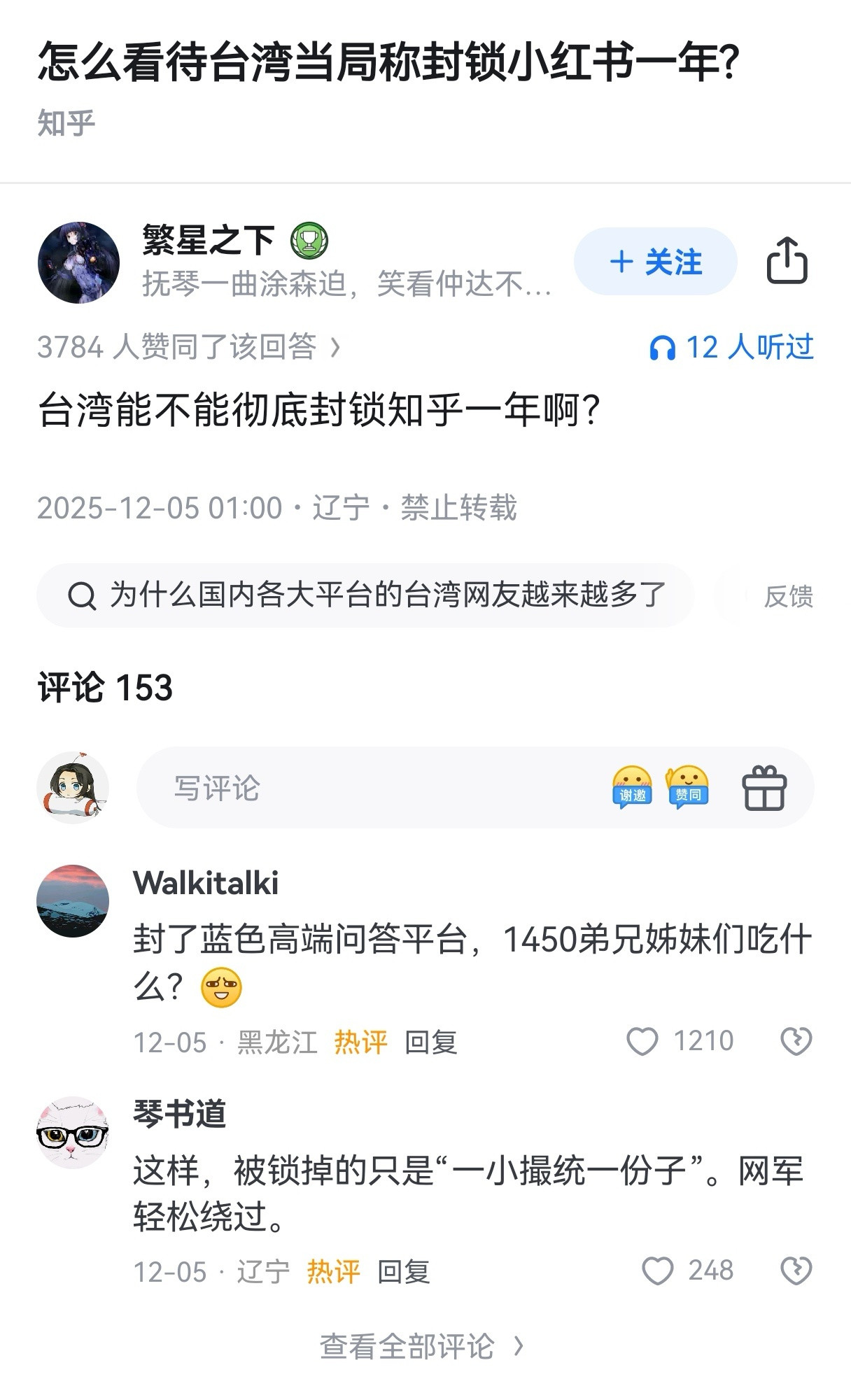Open dislike options on Walkitalki's comment
Viewport: 851px width, 1400px height.
point(796,1040)
